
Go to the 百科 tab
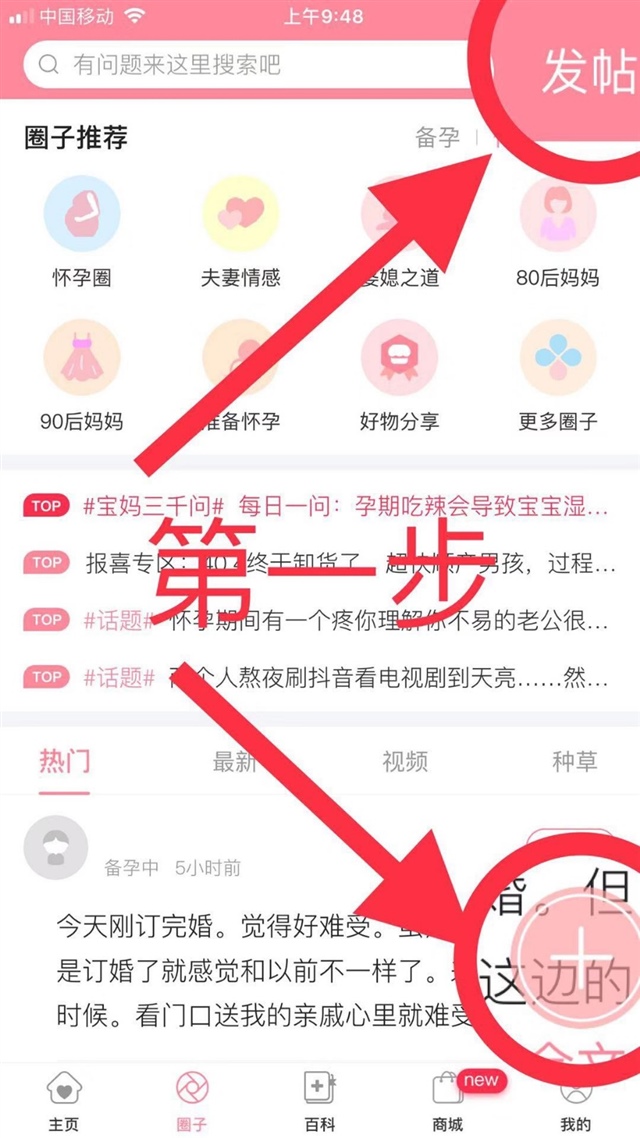point(319,1098)
